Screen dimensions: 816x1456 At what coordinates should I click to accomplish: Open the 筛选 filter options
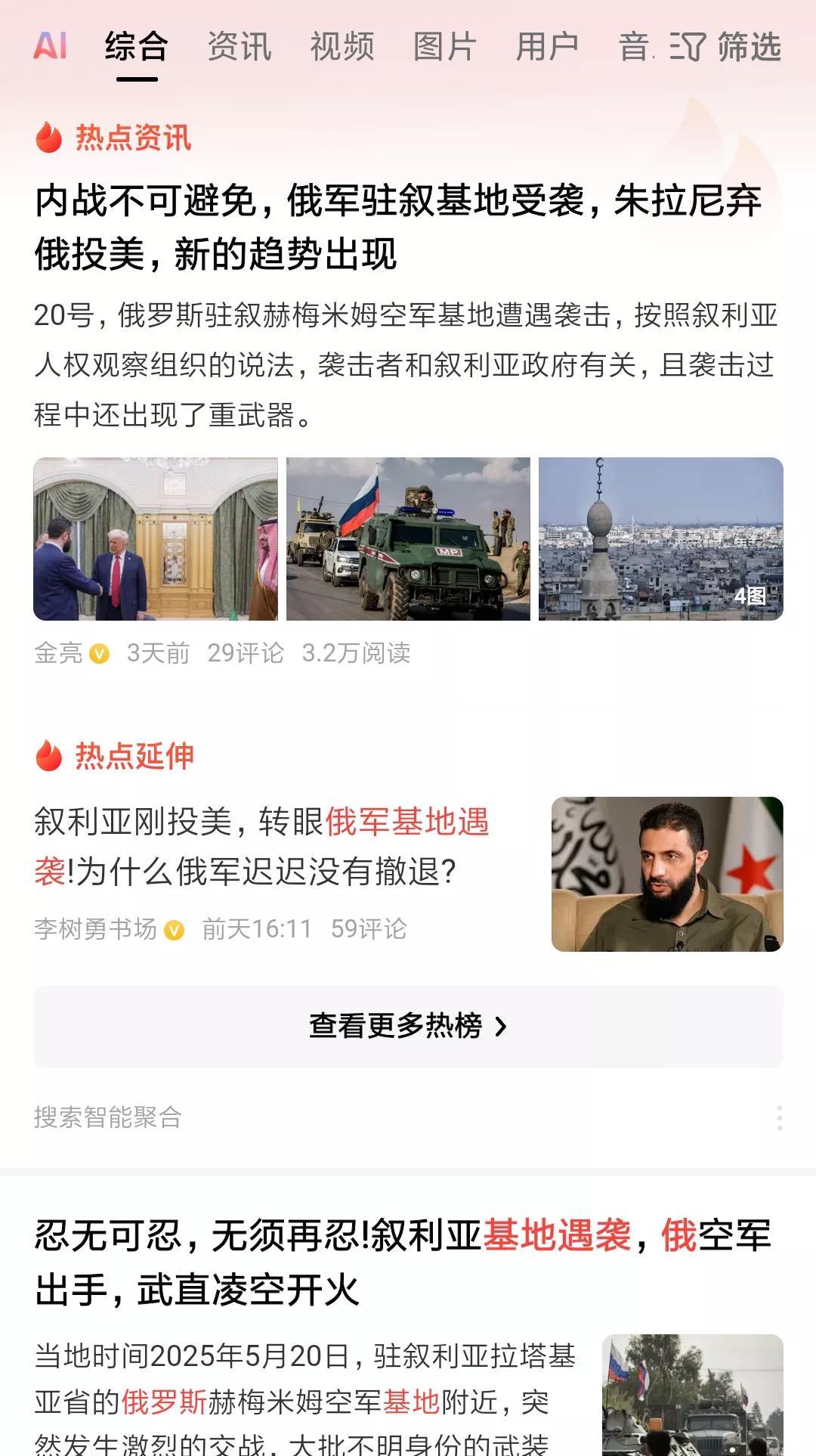tap(725, 46)
